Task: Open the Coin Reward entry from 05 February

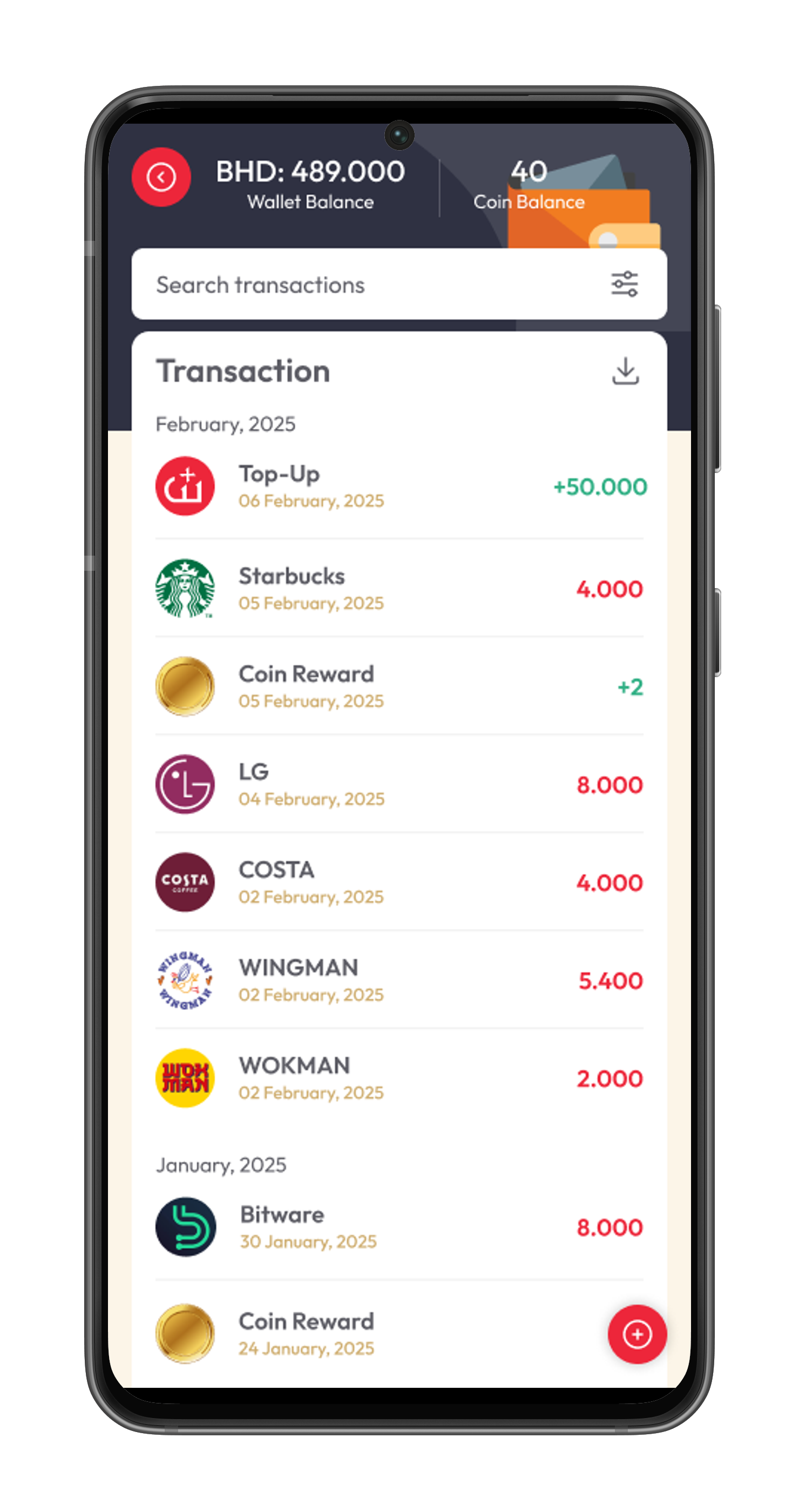Action: [399, 687]
